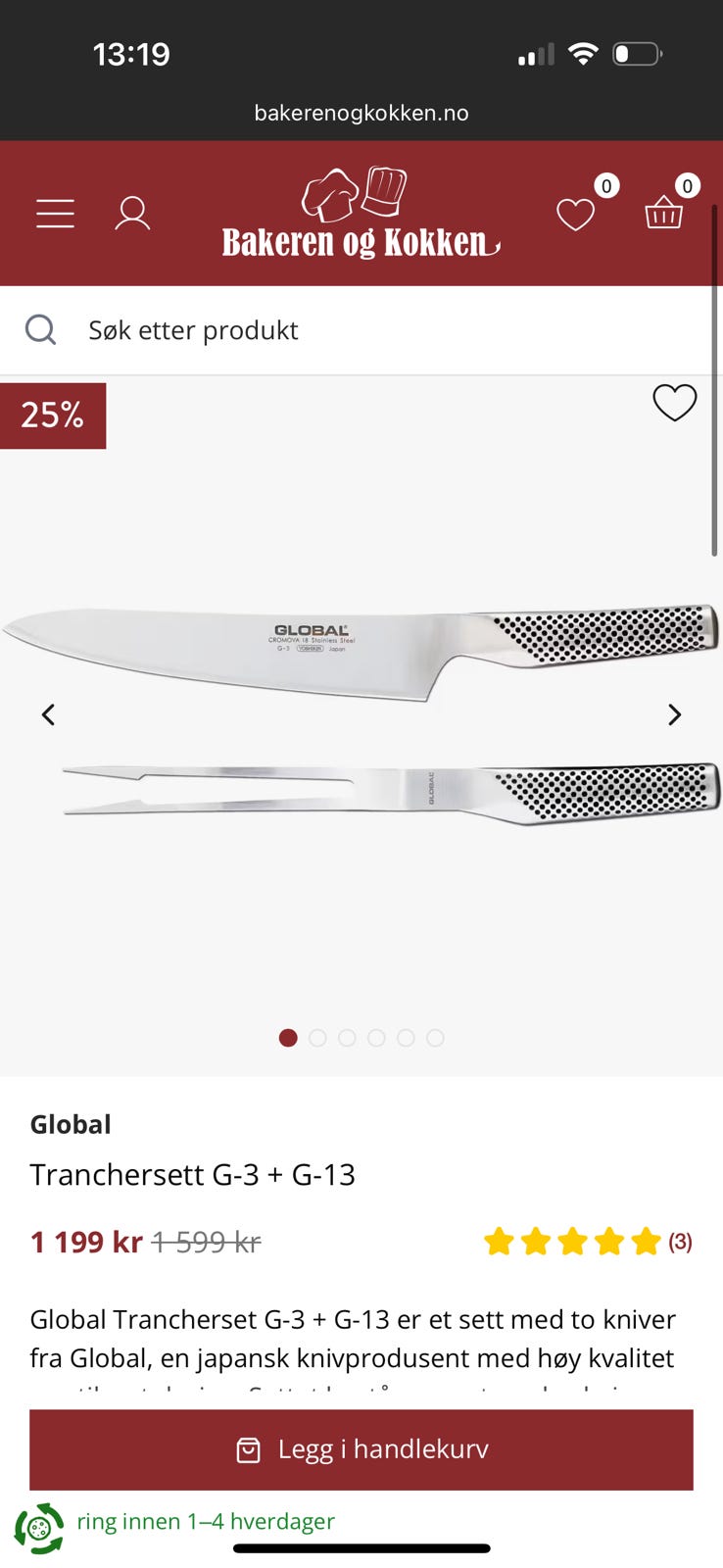723x1568 pixels.
Task: Tap Legg i handlekurv button
Action: [x=361, y=1449]
